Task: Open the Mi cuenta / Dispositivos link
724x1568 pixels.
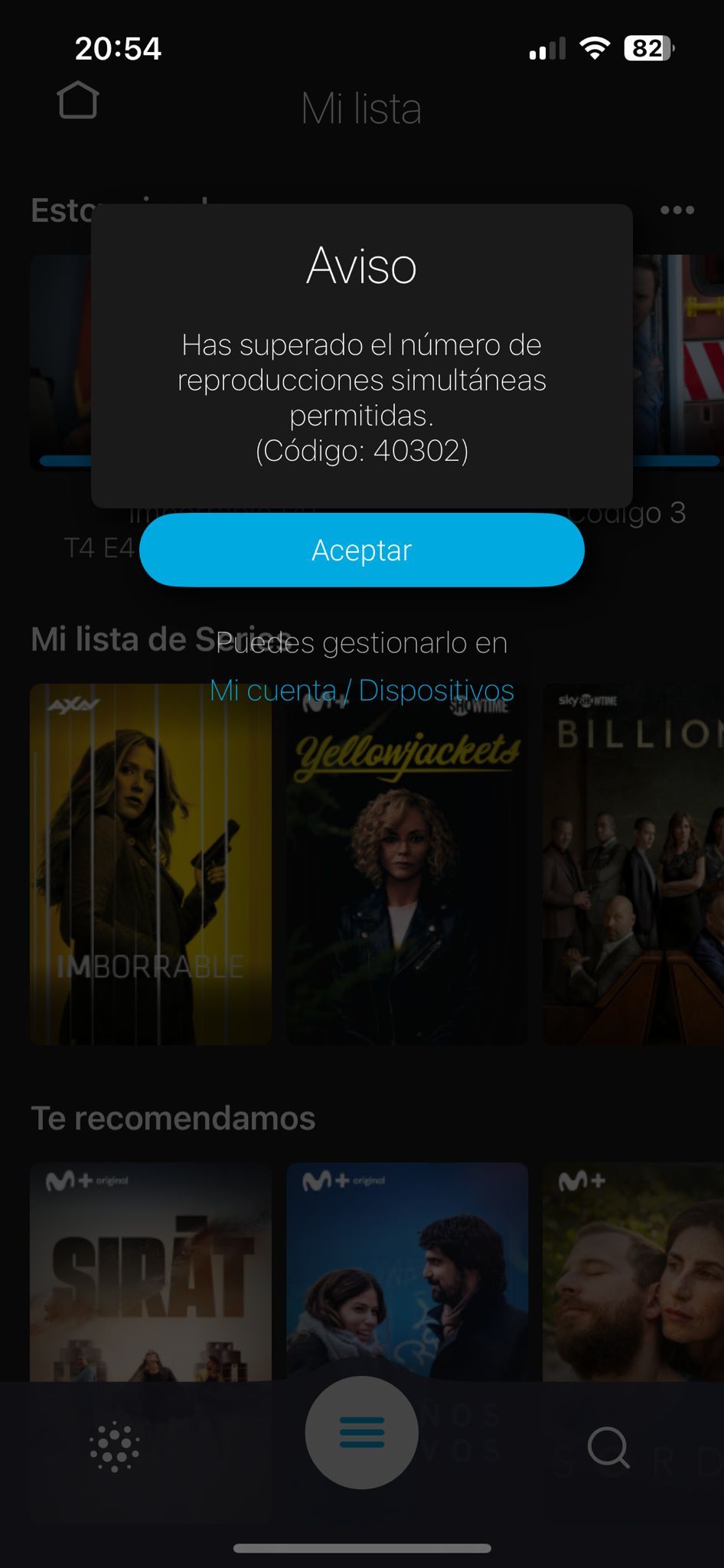Action: tap(361, 690)
